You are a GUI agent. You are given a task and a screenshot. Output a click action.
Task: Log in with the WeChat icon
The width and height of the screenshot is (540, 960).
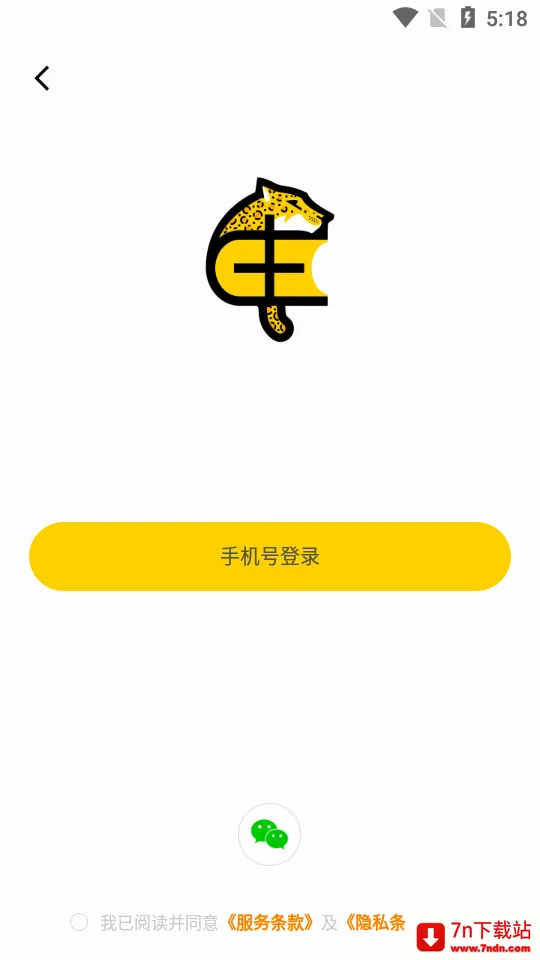[269, 834]
